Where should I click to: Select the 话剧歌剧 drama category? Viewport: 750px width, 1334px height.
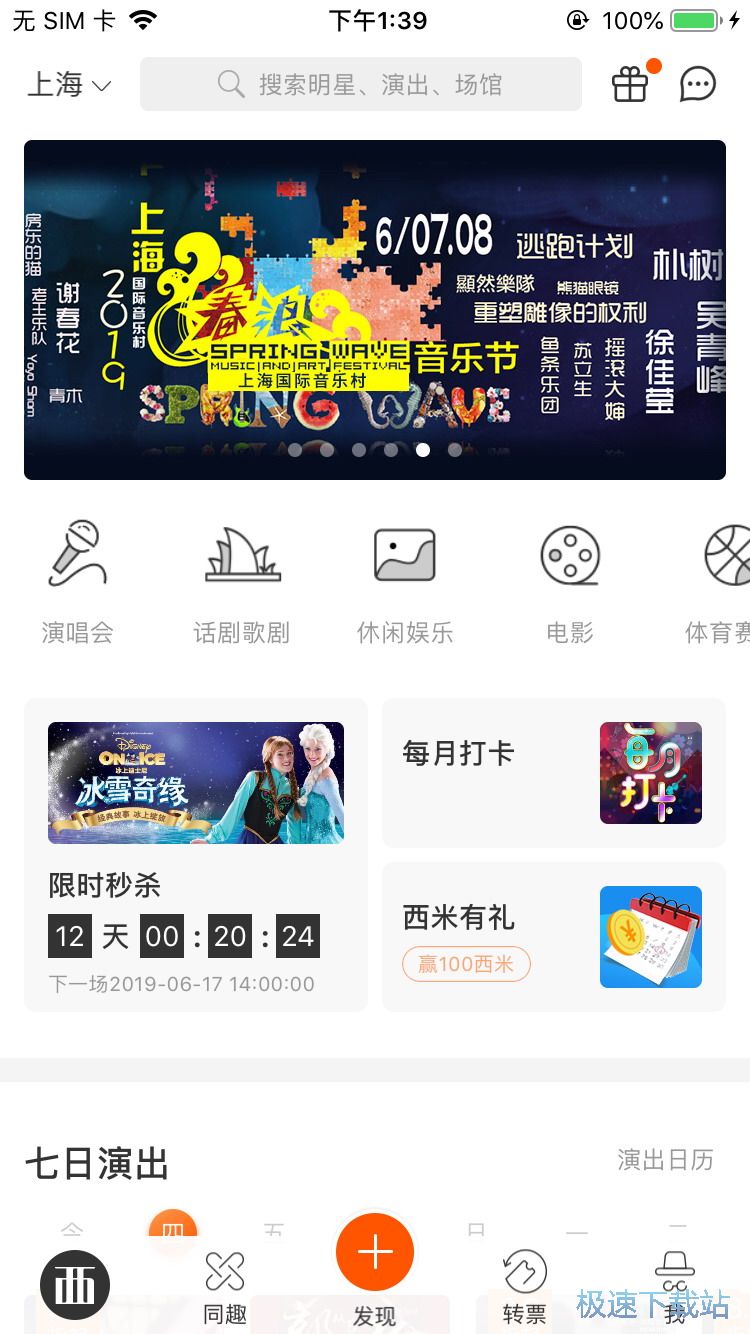click(241, 580)
